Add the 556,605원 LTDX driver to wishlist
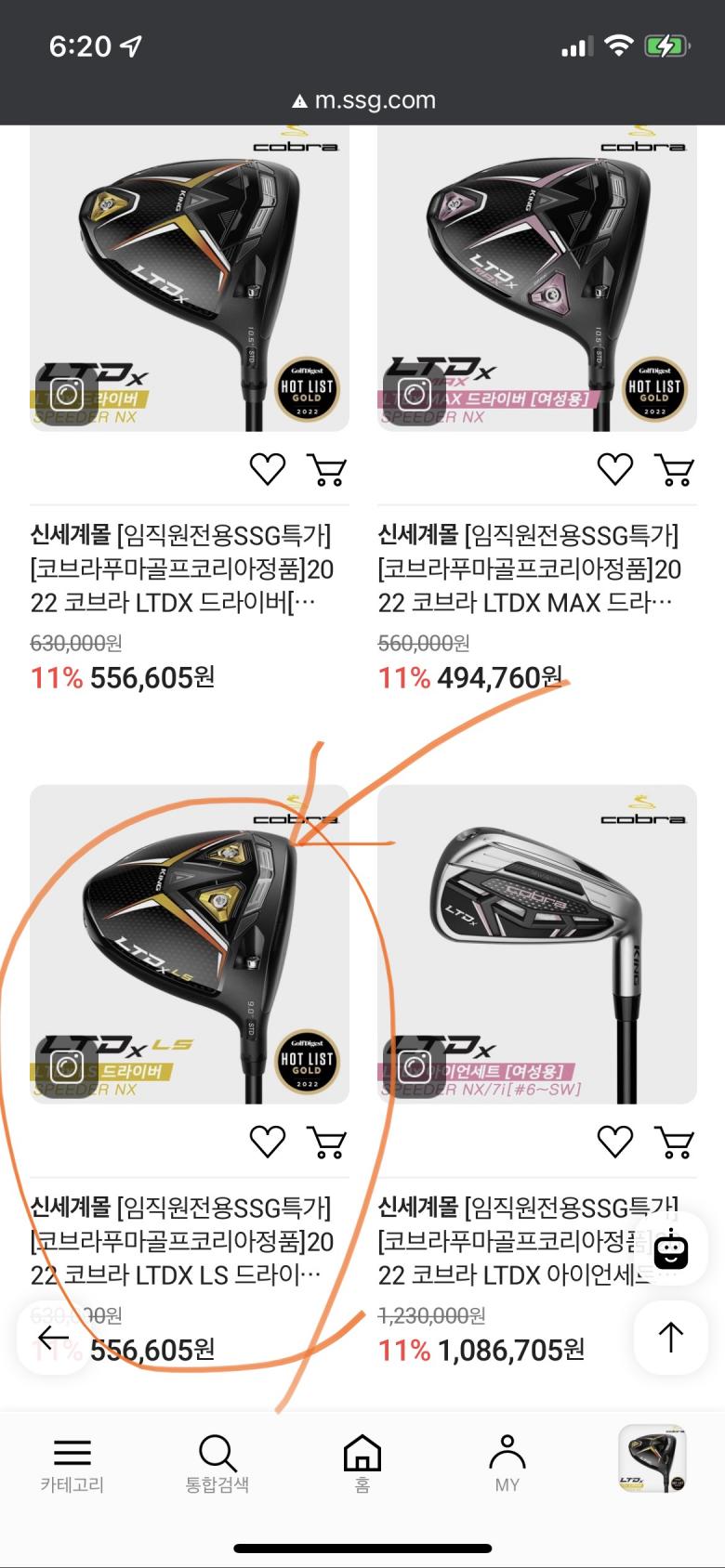This screenshot has width=725, height=1568. tap(268, 469)
